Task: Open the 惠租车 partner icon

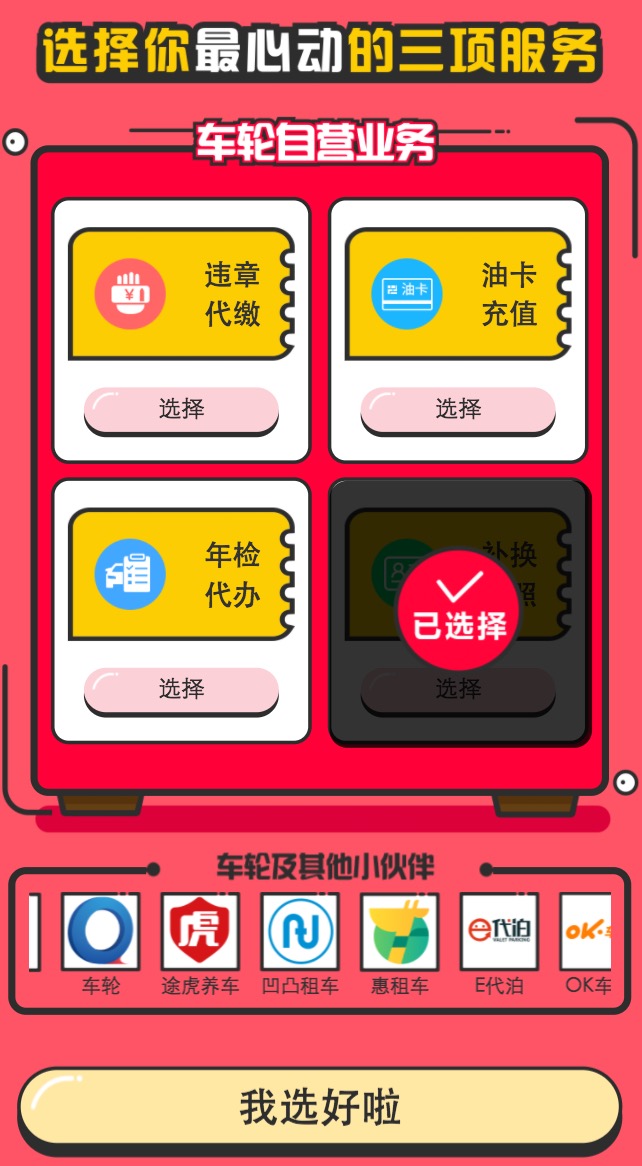Action: [400, 932]
